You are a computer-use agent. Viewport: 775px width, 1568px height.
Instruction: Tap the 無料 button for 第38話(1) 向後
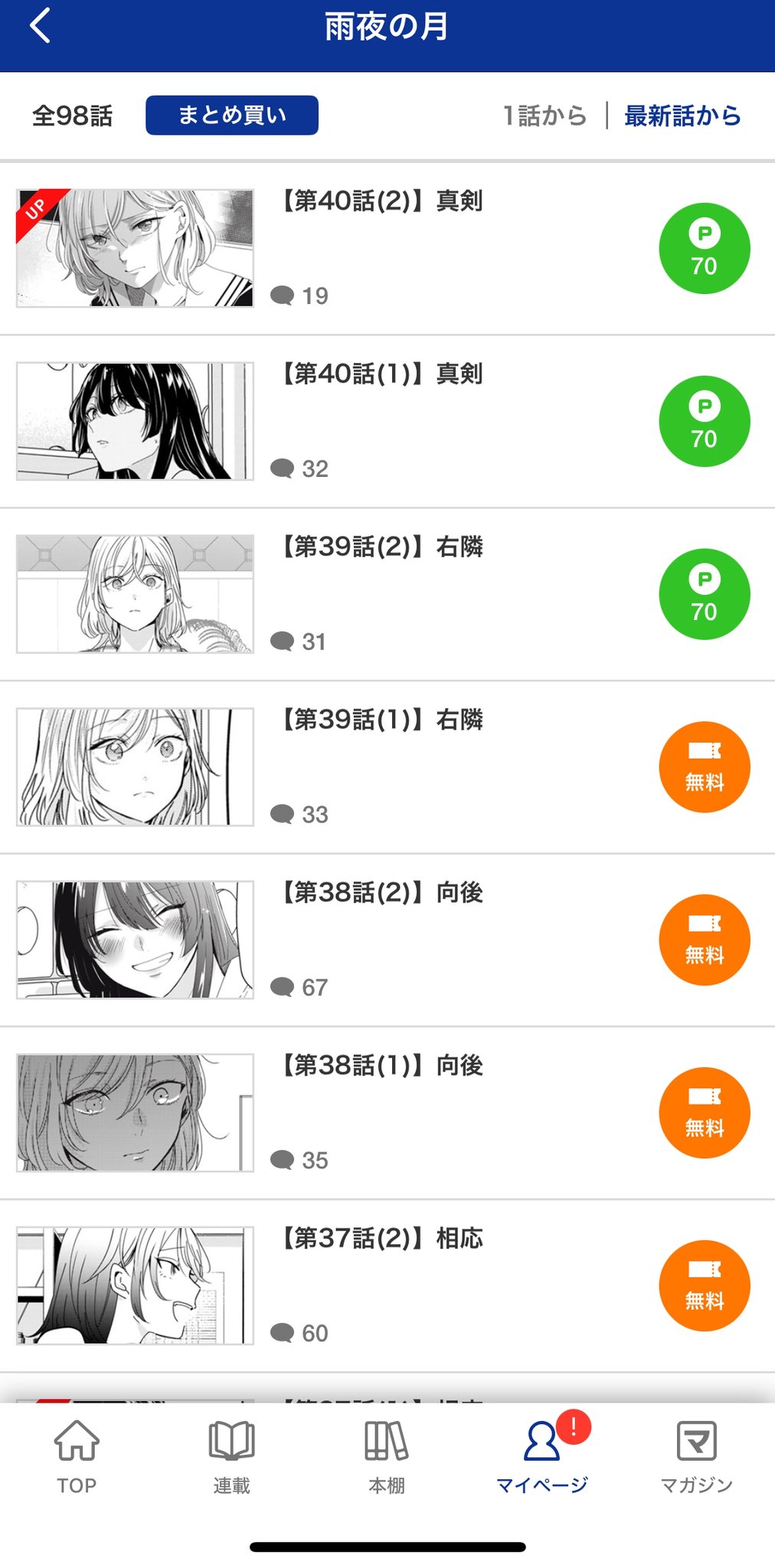tap(705, 1112)
